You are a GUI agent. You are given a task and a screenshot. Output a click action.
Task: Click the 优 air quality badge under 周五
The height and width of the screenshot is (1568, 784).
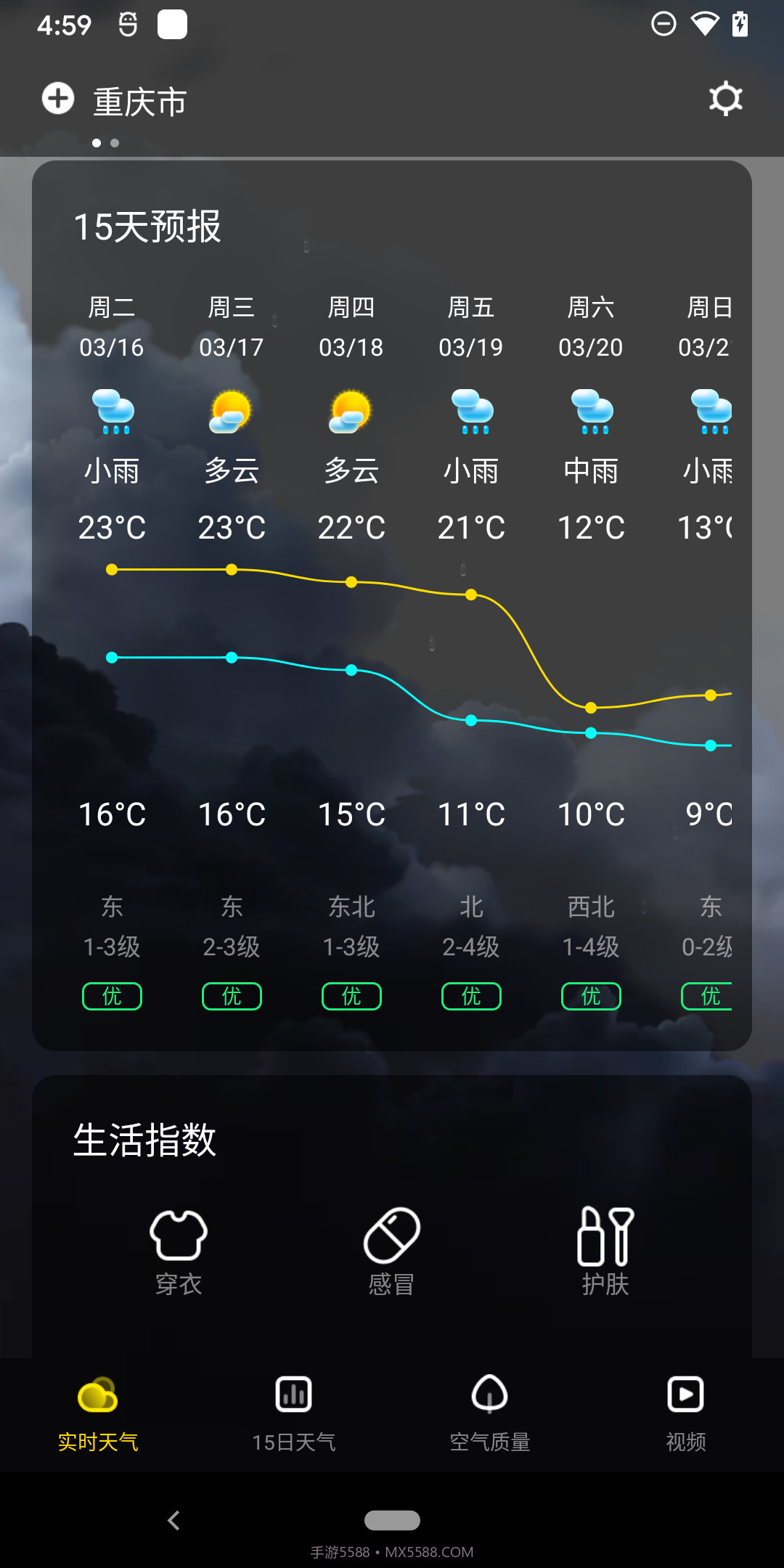pyautogui.click(x=470, y=996)
